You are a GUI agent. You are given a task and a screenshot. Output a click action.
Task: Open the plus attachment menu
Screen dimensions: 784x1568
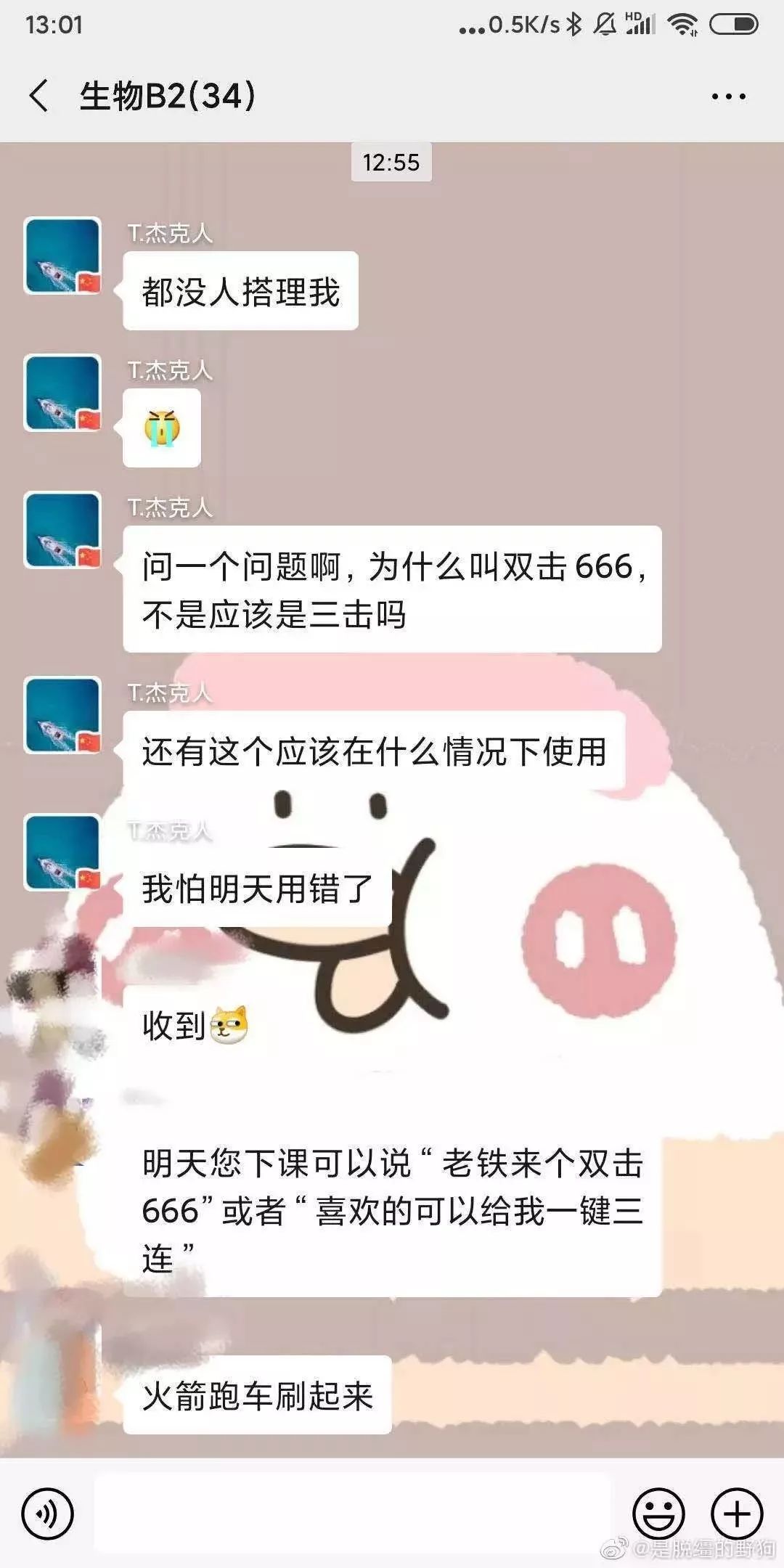tap(736, 1514)
